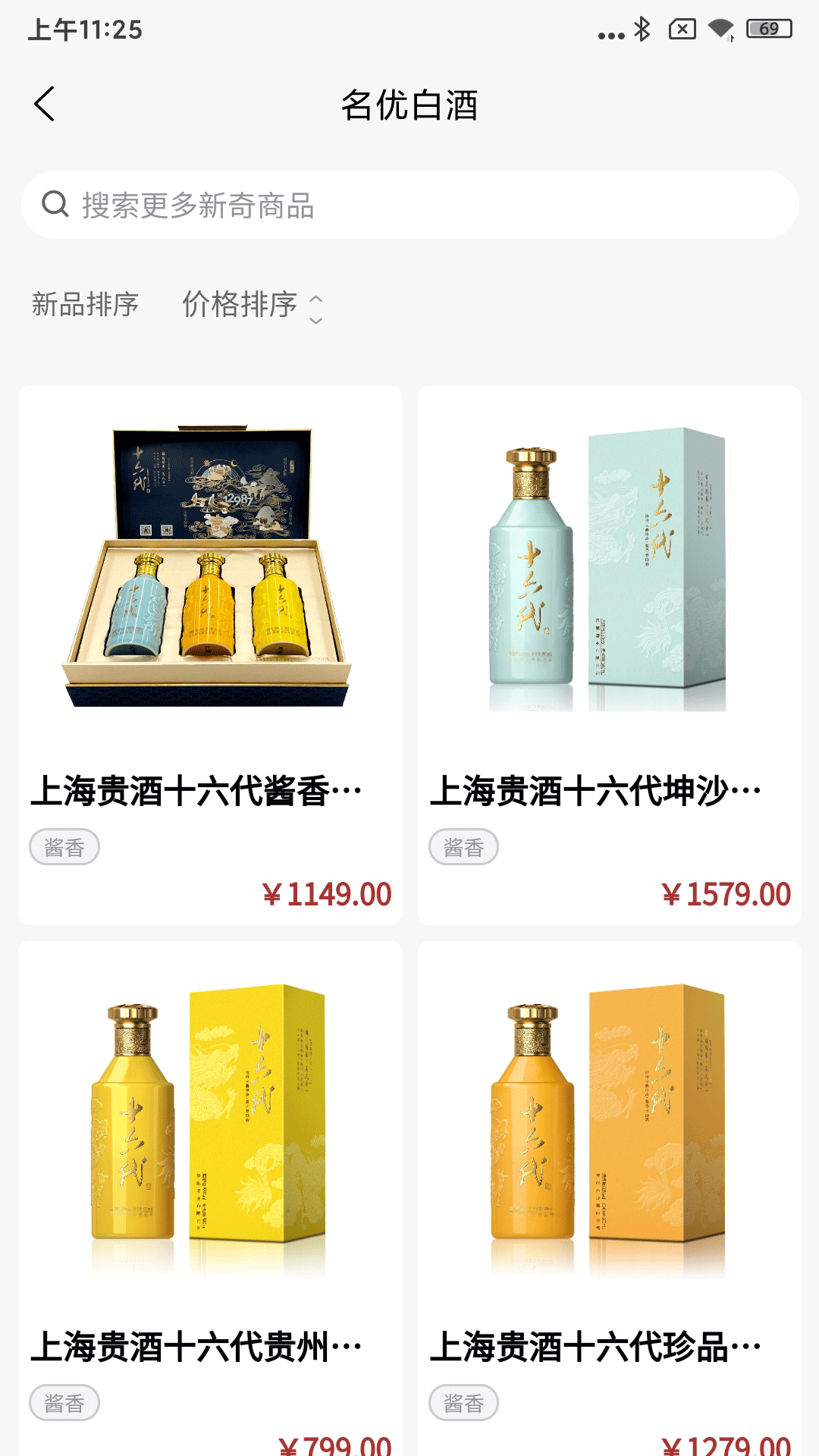Viewport: 819px width, 1456px height.
Task: Click the Wi-Fi icon in the status bar
Action: coord(719,28)
